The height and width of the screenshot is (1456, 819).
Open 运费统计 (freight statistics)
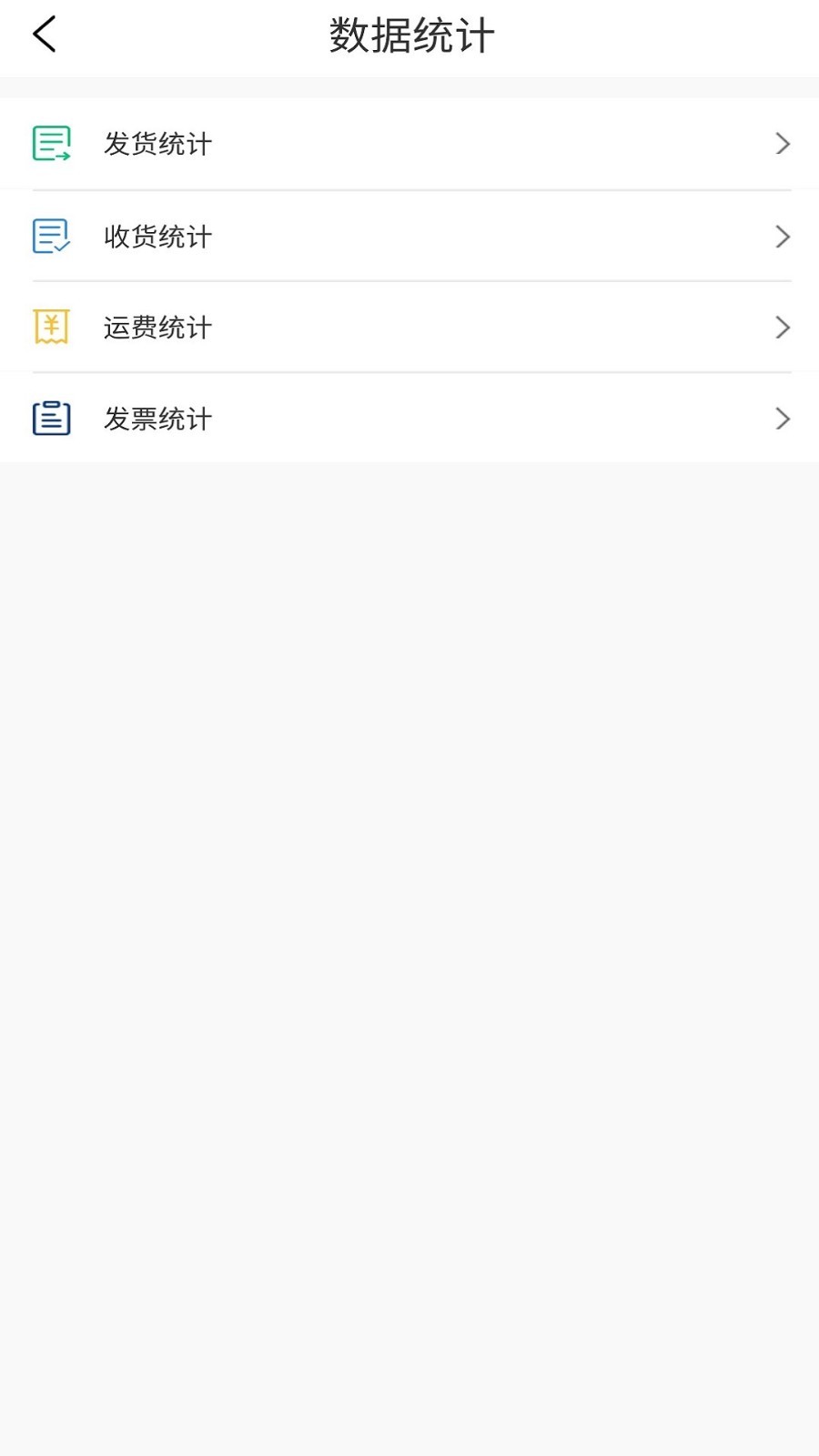409,328
